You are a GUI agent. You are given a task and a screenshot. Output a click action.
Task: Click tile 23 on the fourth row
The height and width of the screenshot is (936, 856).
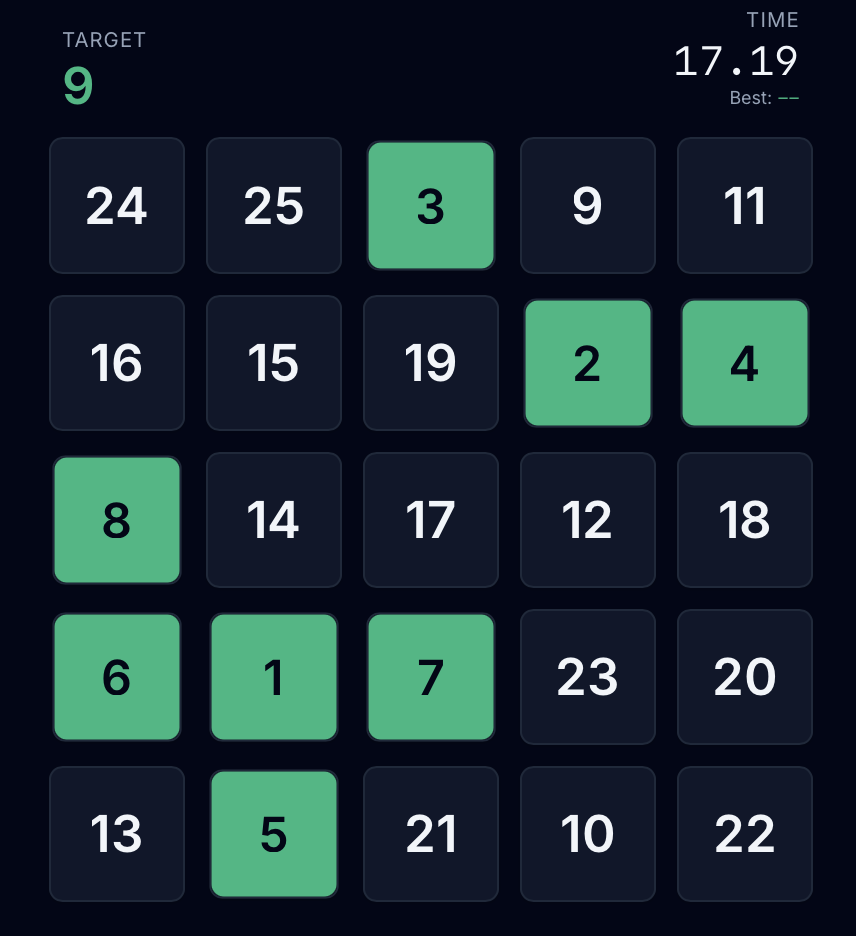coord(588,677)
